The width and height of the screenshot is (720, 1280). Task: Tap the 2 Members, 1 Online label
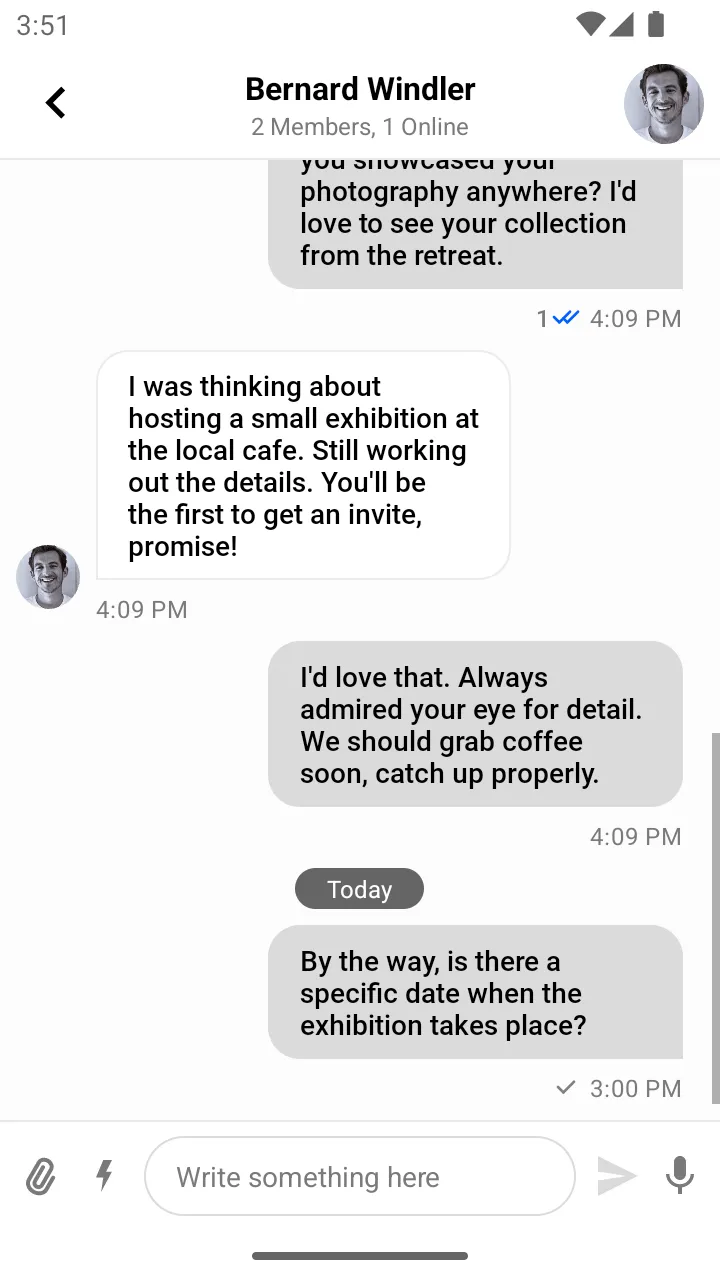click(x=360, y=127)
